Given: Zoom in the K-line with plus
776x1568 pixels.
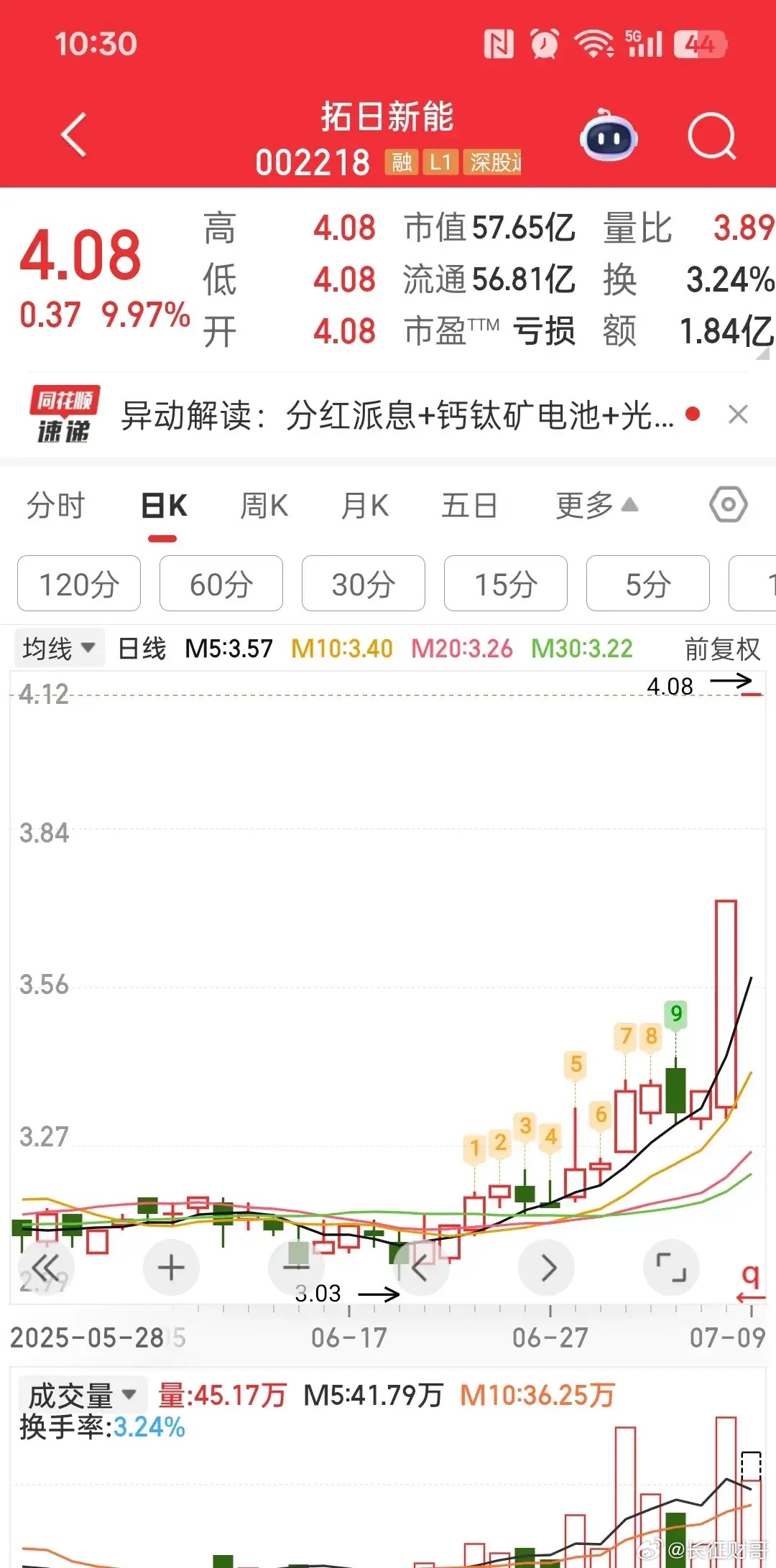Looking at the screenshot, I should [x=171, y=1268].
